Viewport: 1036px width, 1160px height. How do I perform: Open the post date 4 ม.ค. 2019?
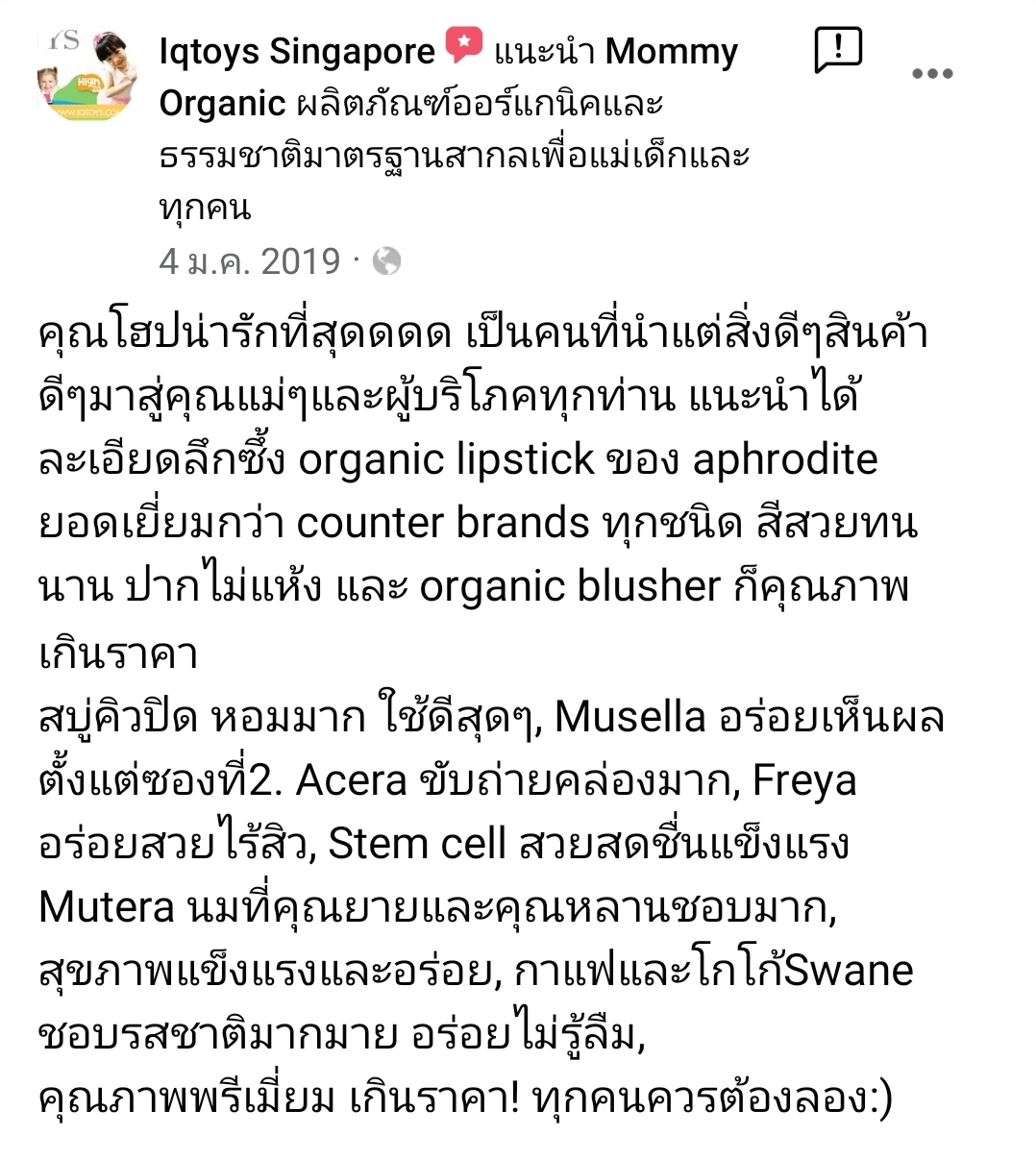tap(250, 261)
